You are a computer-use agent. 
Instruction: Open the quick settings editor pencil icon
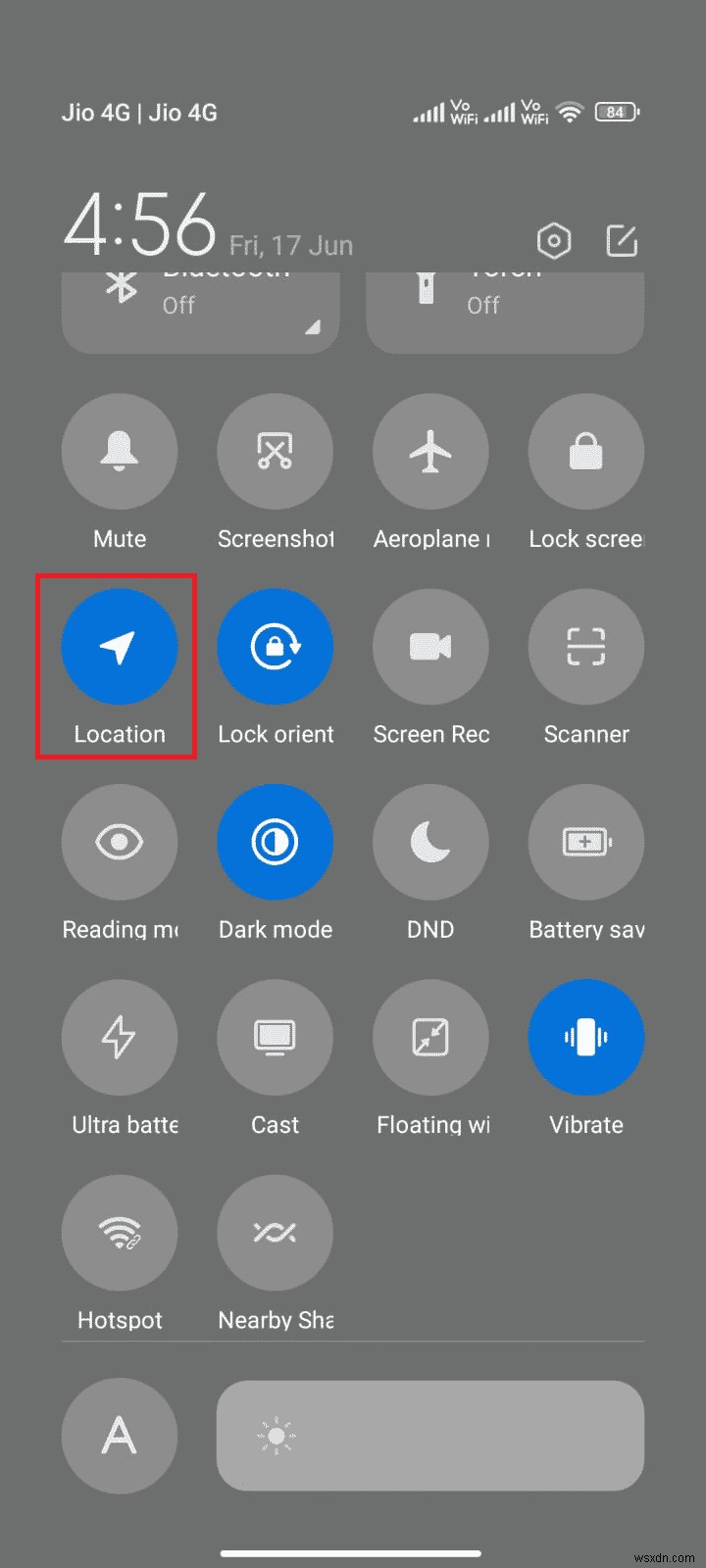622,240
